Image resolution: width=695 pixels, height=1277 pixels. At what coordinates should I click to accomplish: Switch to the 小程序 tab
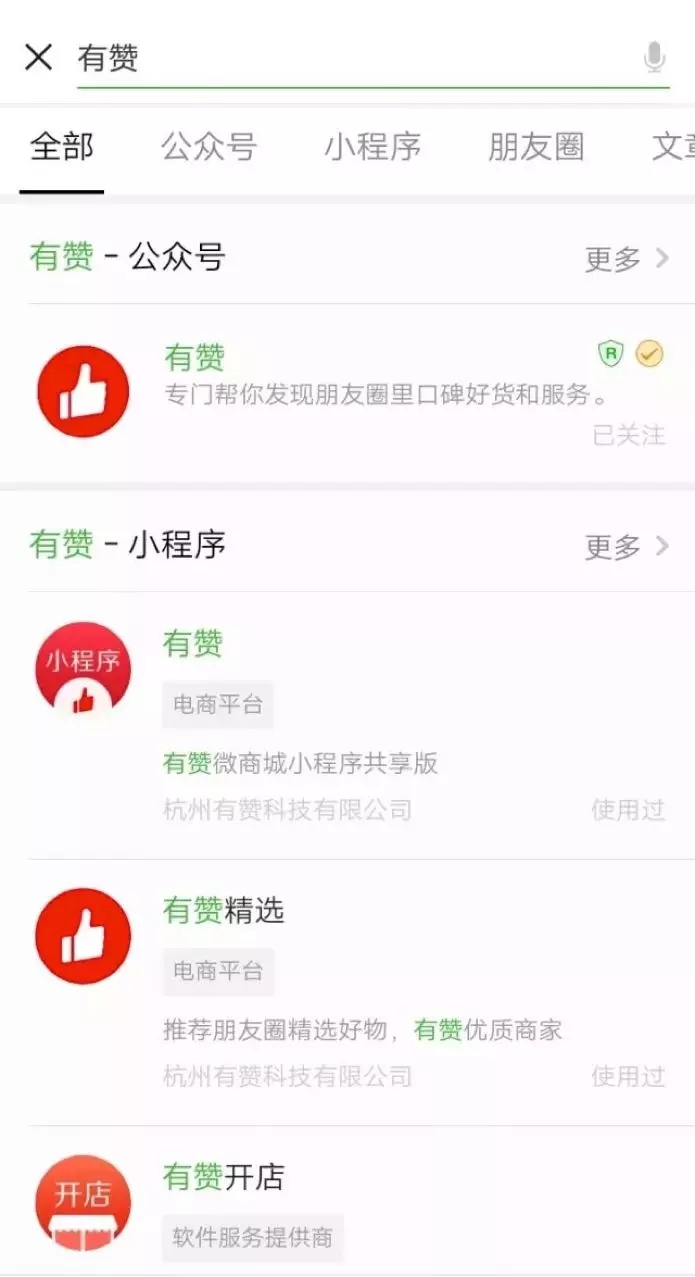click(372, 148)
